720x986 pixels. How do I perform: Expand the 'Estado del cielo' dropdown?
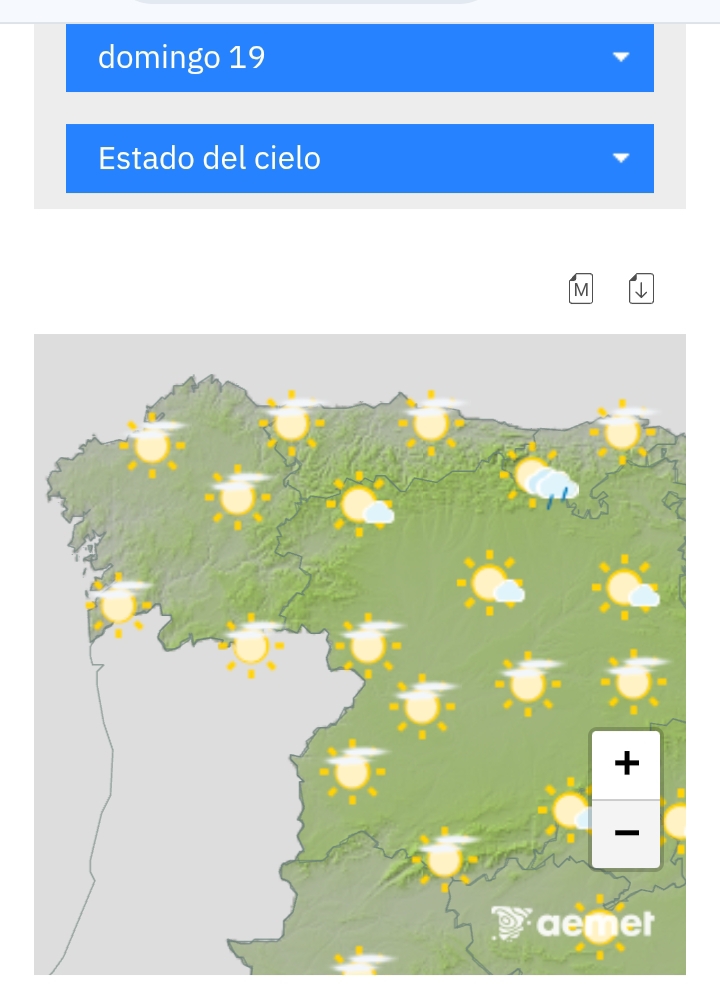pyautogui.click(x=360, y=158)
